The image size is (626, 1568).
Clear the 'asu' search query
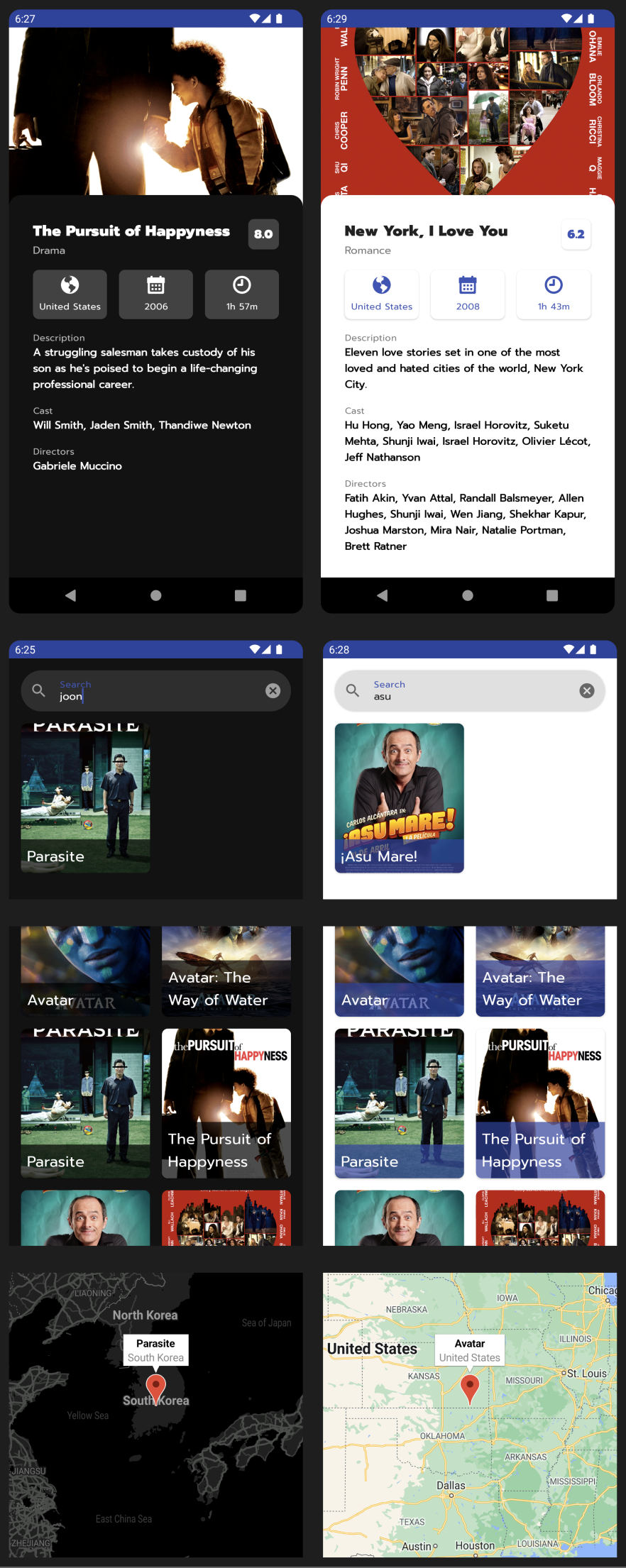click(x=586, y=690)
